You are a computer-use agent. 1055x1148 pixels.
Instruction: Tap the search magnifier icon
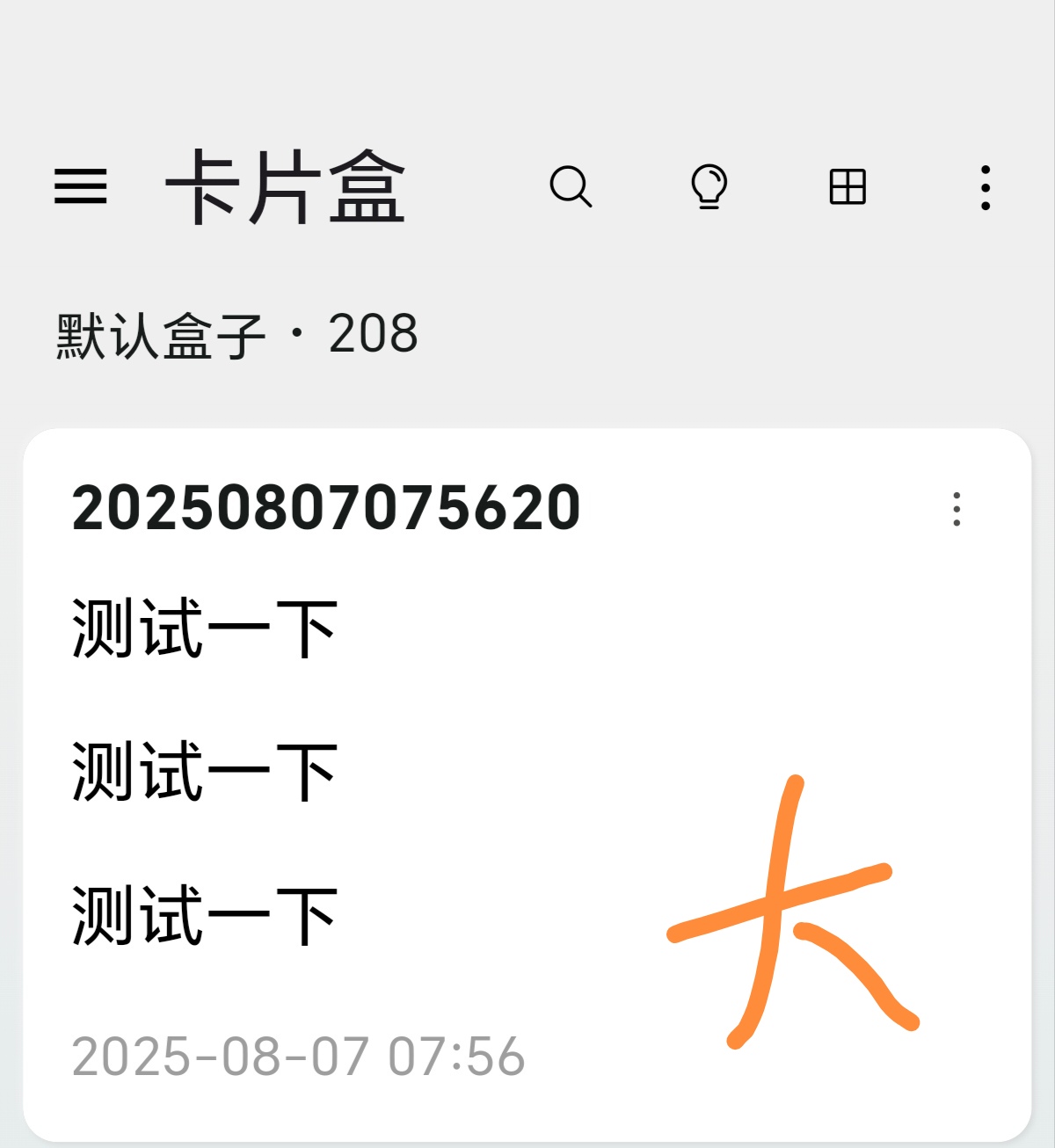[571, 186]
